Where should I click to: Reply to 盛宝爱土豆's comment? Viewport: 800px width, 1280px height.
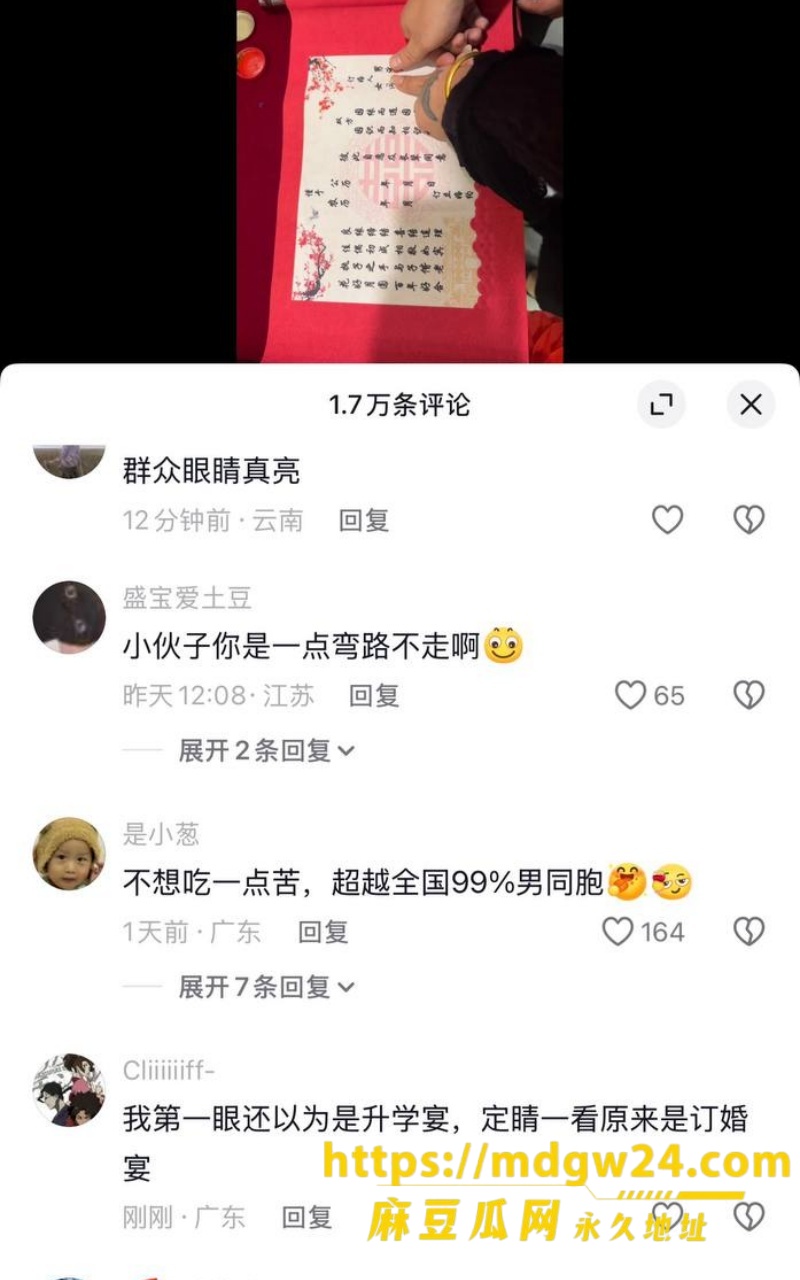coord(374,695)
